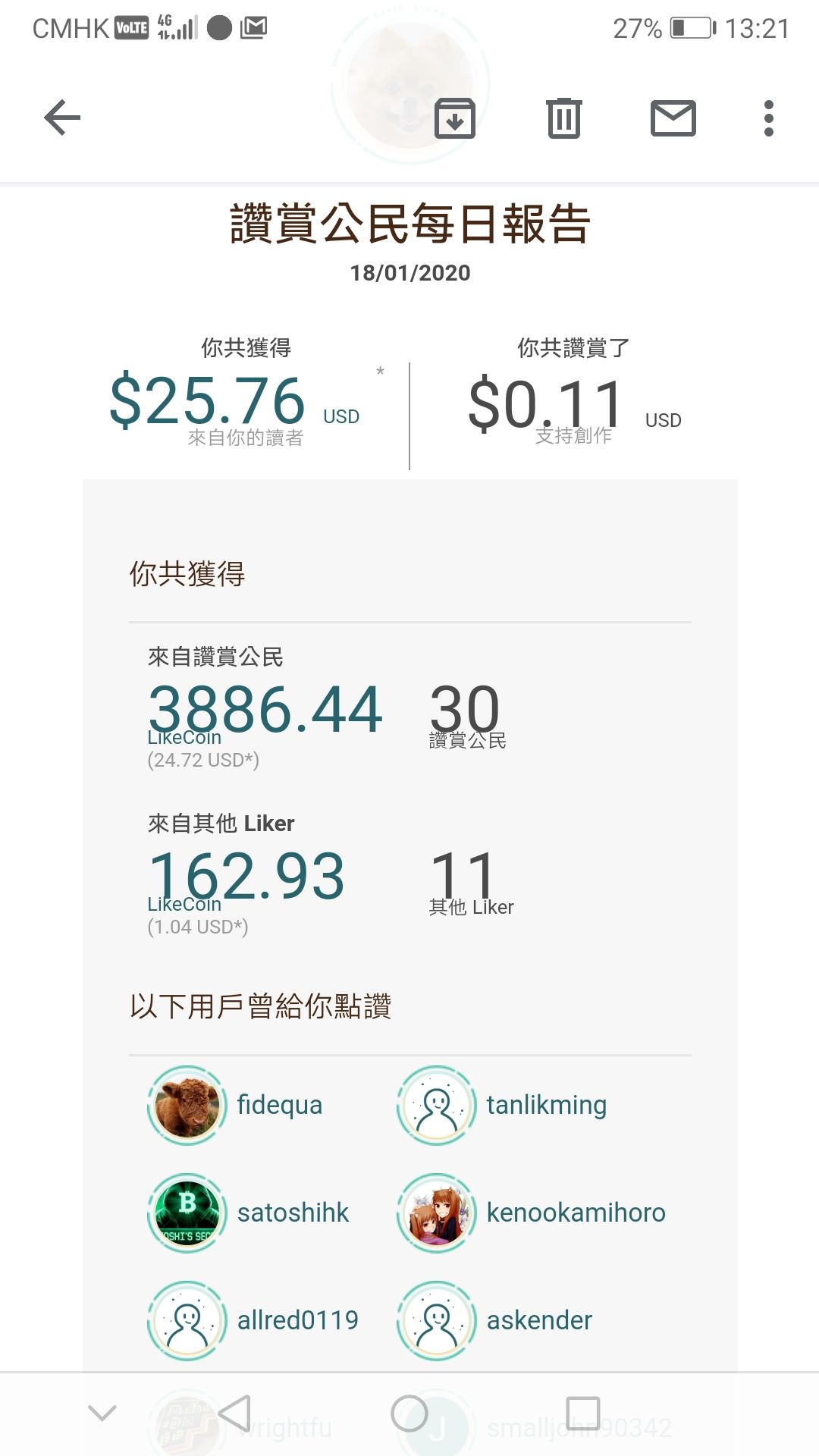Open allred0119's profile link
Image resolution: width=819 pixels, height=1456 pixels.
297,1320
